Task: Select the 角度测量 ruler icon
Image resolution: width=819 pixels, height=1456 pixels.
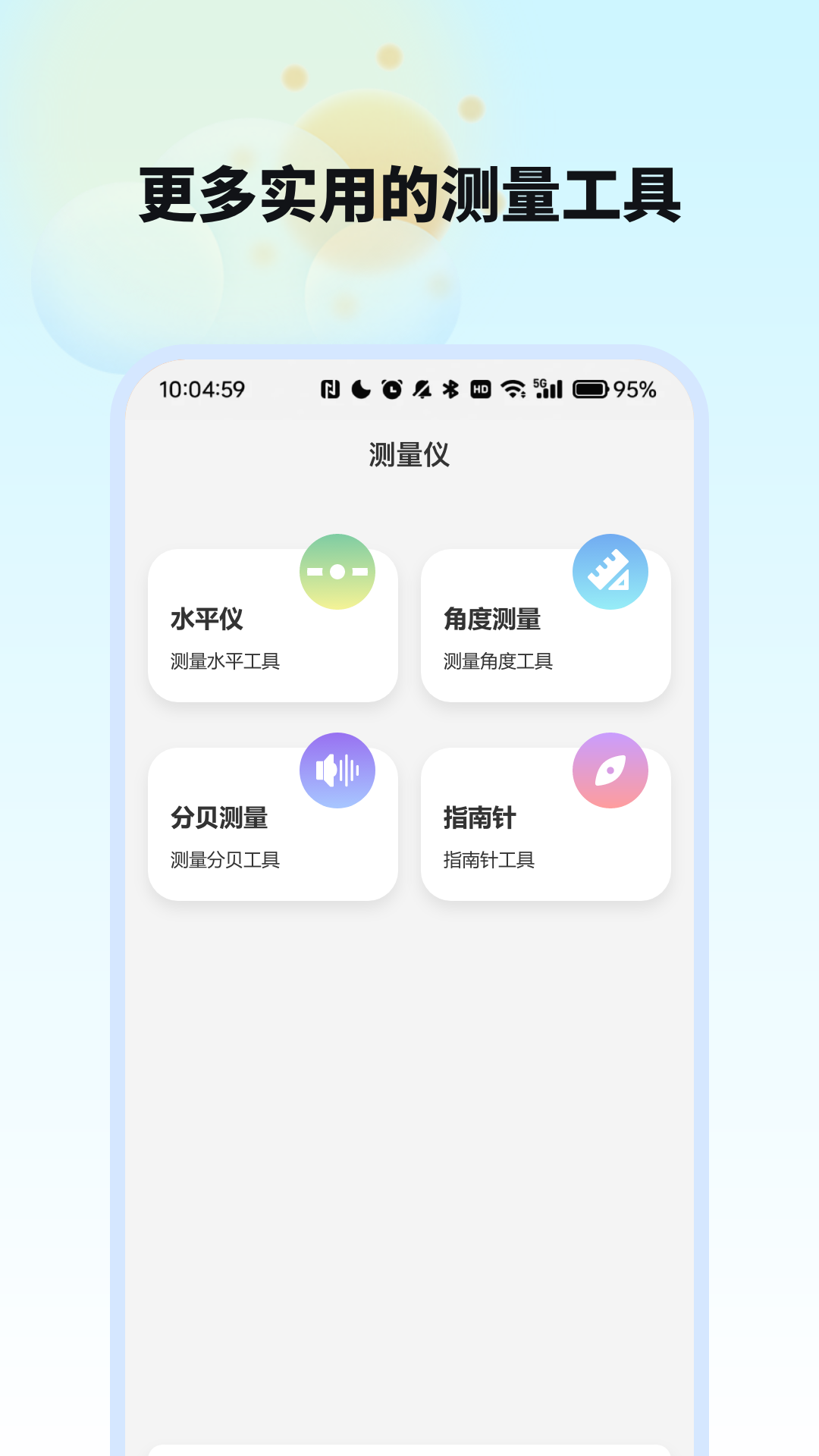Action: [610, 572]
